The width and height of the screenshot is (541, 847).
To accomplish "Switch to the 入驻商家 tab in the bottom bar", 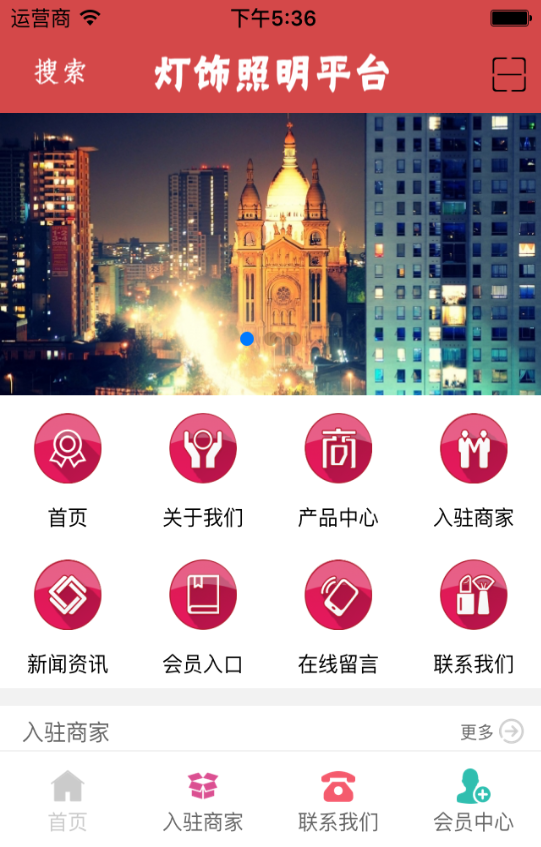I will [x=203, y=801].
